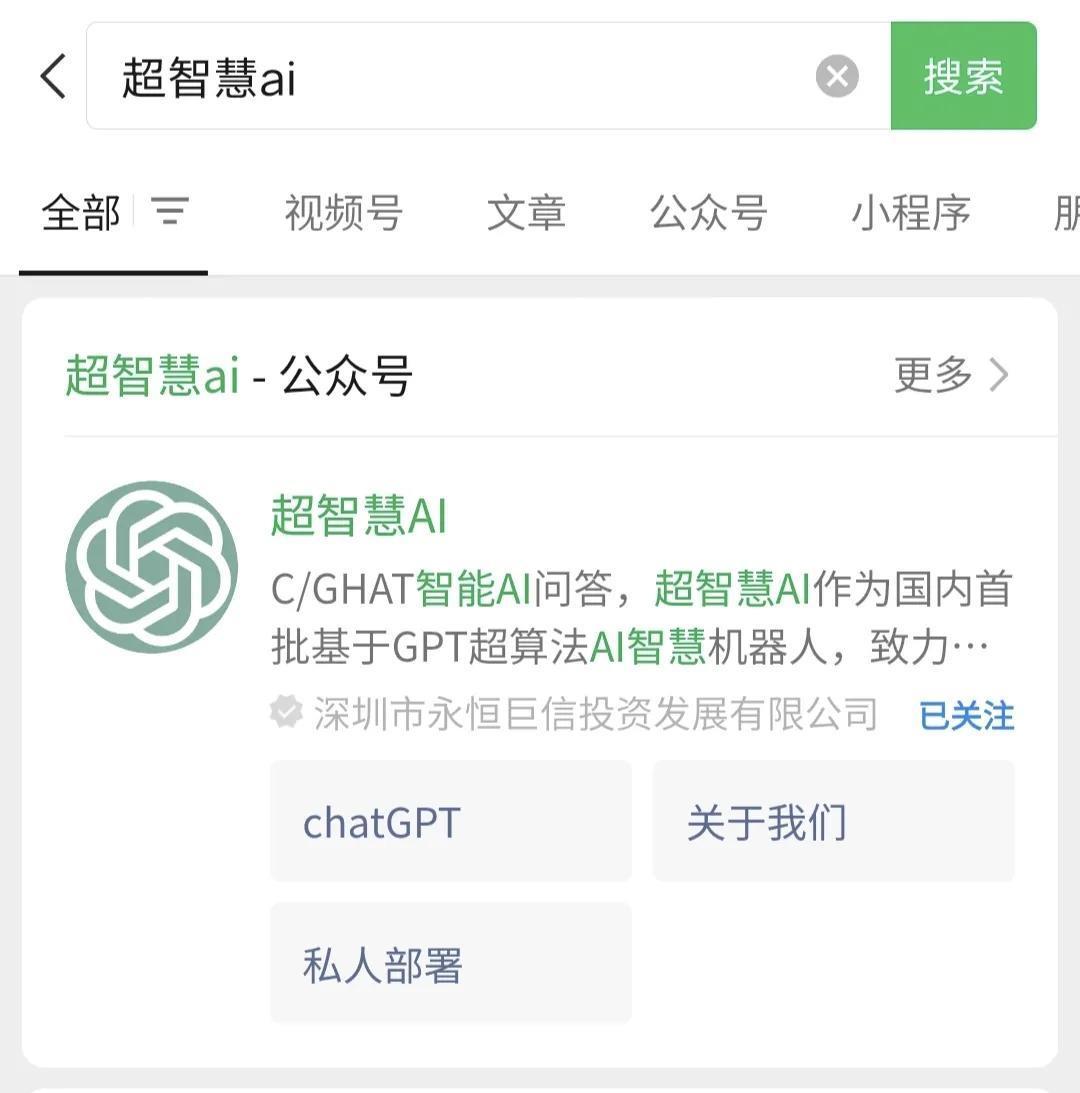Viewport: 1080px width, 1093px height.
Task: Open the 关于我们 shortcut
Action: [833, 822]
